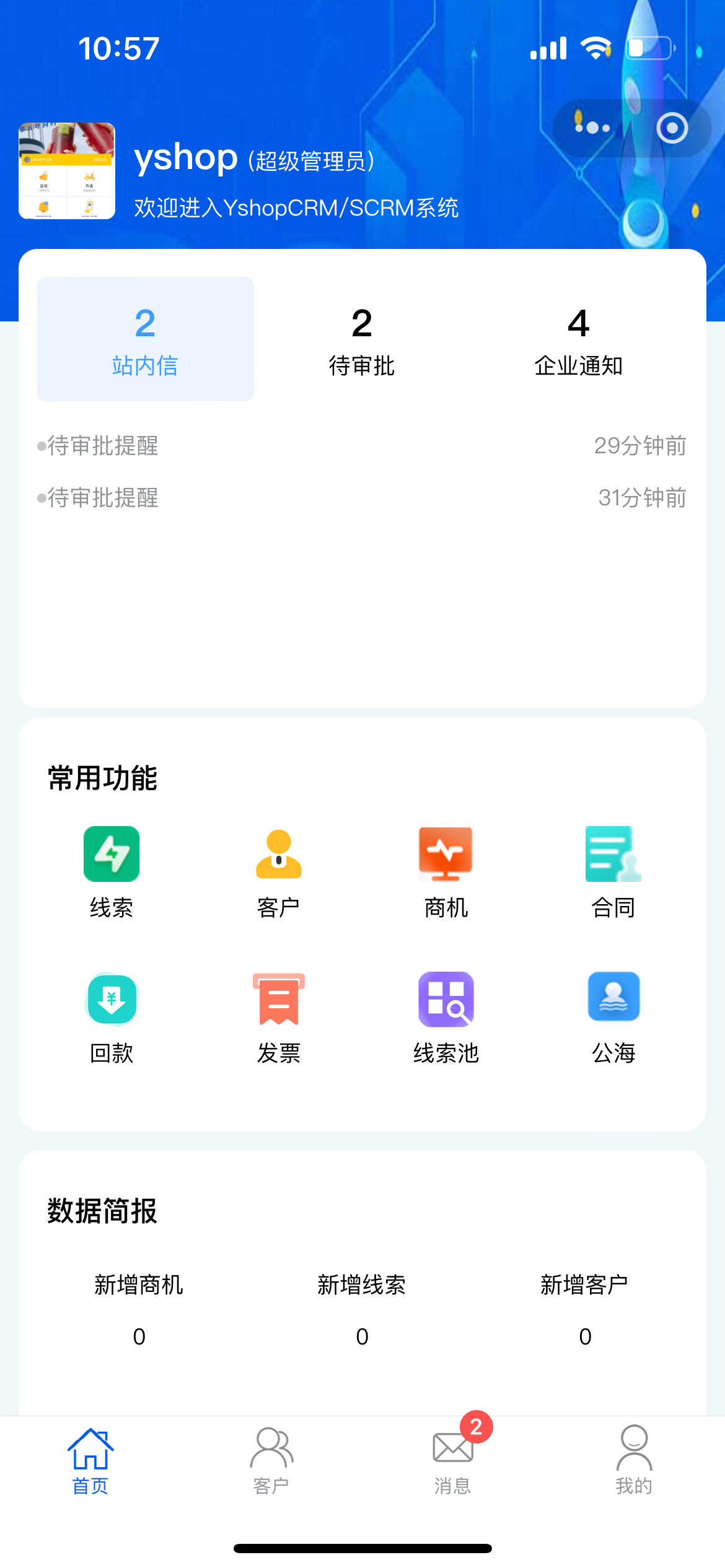The width and height of the screenshot is (725, 1568).
Task: Go to the 首页 tab
Action: 90,1461
